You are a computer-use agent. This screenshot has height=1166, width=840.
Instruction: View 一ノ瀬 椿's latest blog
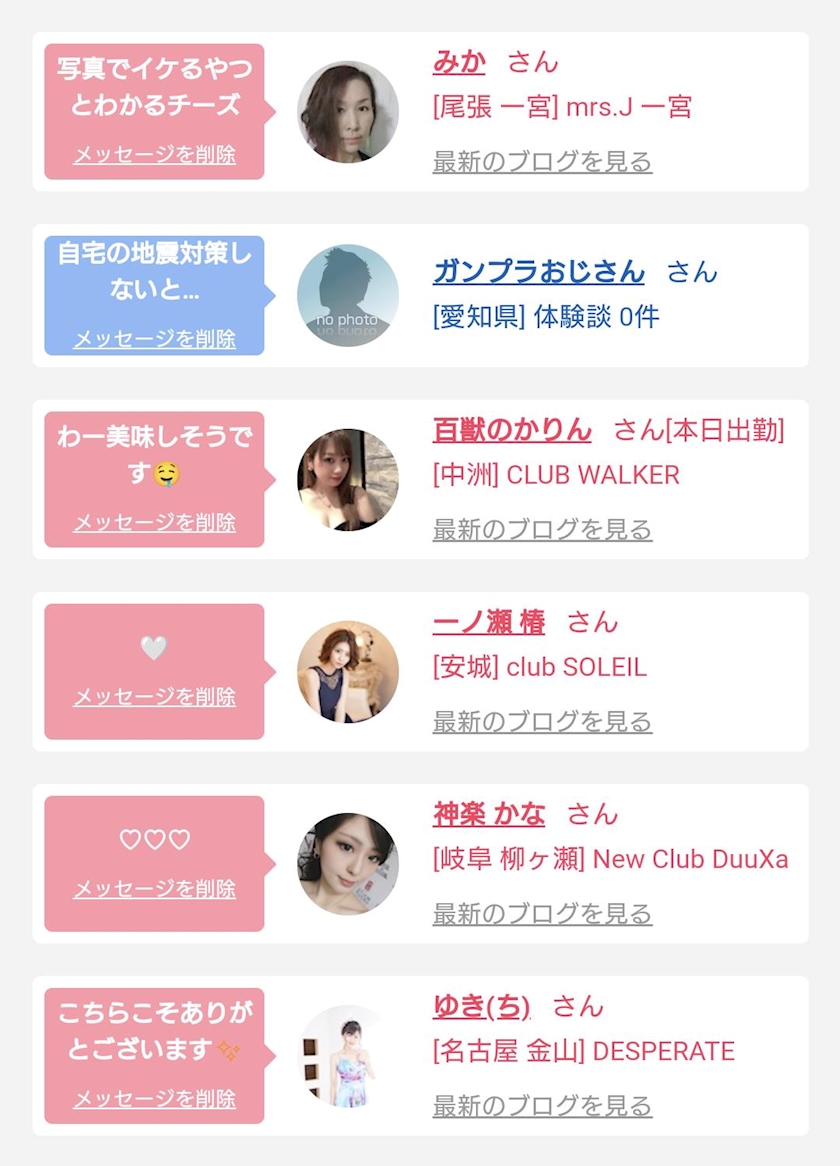pos(542,721)
